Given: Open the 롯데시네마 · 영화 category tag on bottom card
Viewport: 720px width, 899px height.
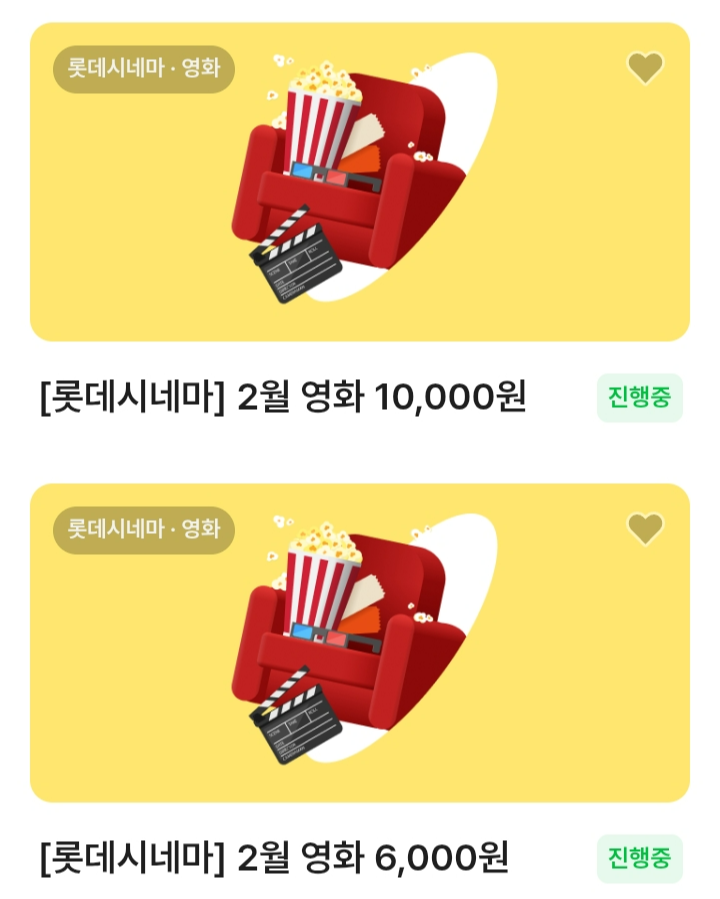Looking at the screenshot, I should point(142,531).
